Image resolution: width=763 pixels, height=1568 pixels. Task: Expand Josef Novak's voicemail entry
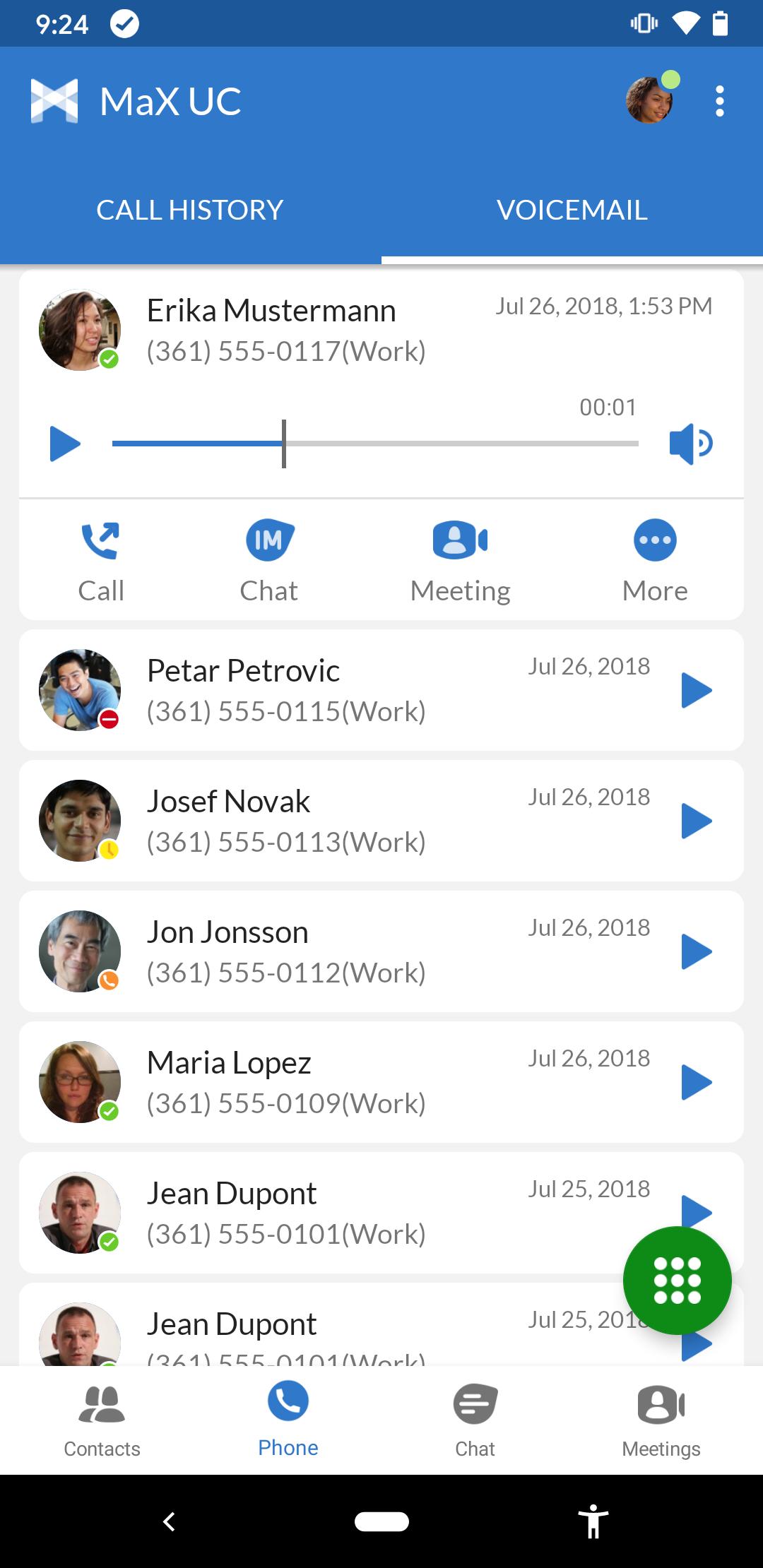pyautogui.click(x=318, y=821)
